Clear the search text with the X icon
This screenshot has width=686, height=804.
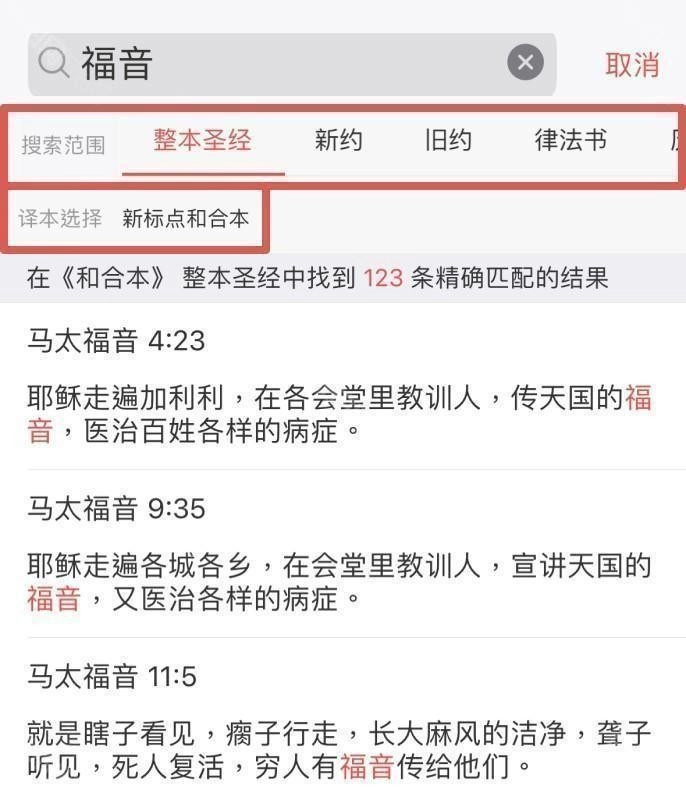526,63
